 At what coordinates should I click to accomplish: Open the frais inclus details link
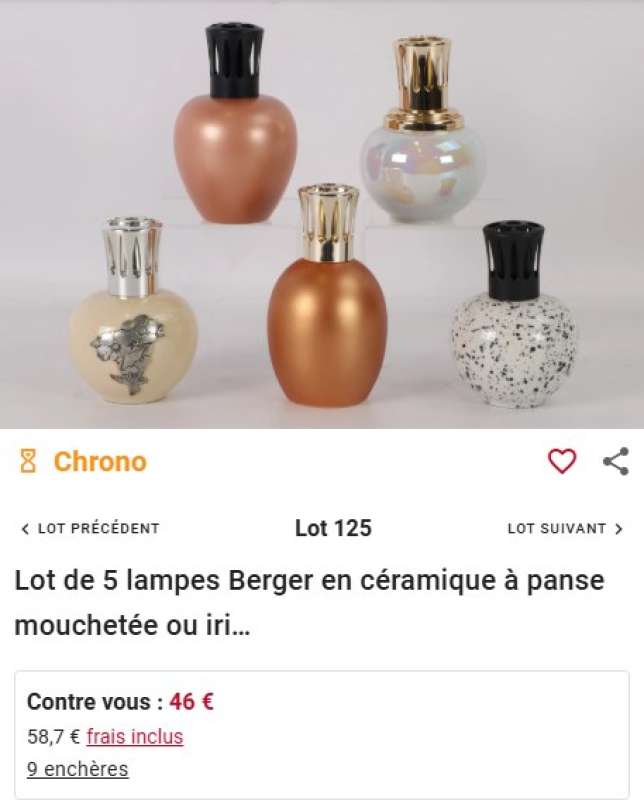[135, 737]
